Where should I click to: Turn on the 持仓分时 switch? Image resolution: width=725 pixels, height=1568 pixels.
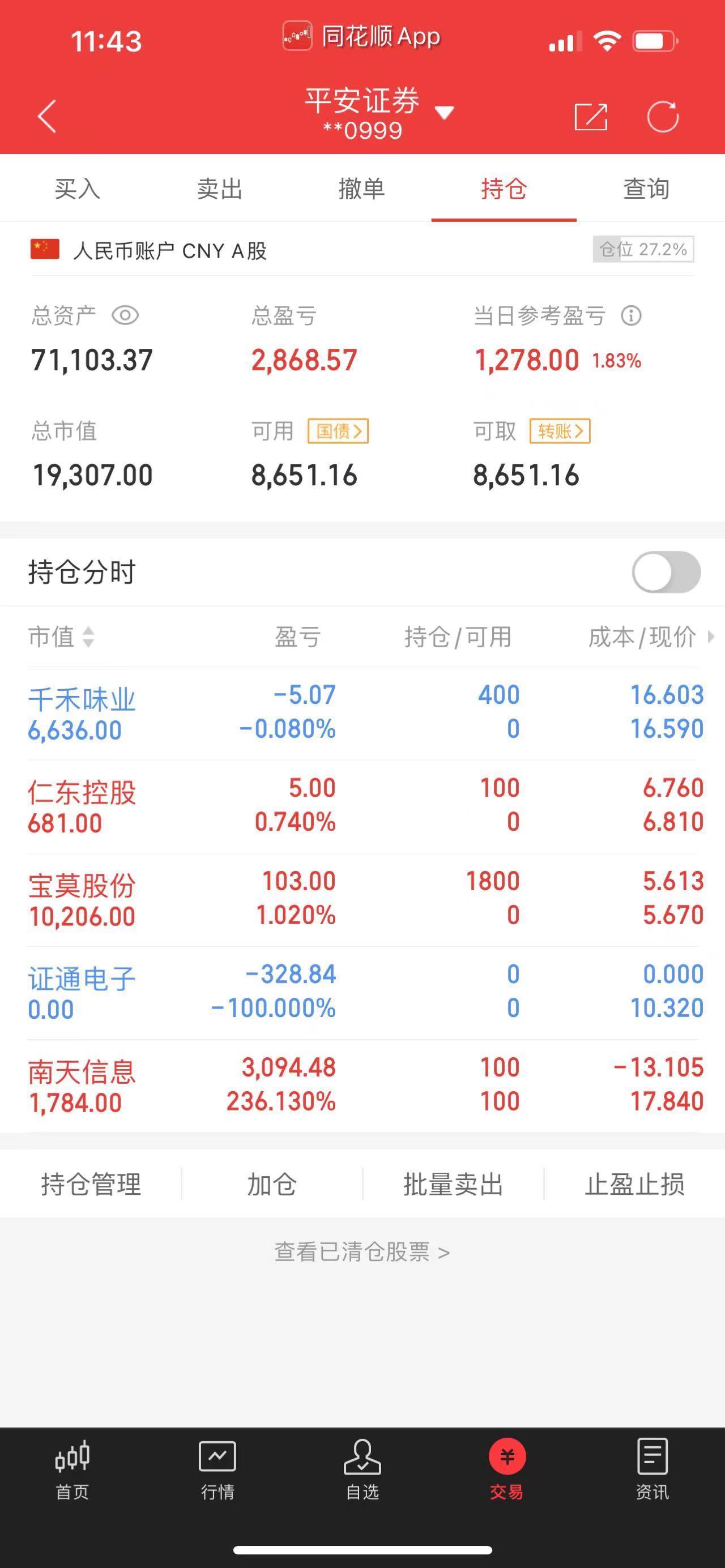coord(666,571)
